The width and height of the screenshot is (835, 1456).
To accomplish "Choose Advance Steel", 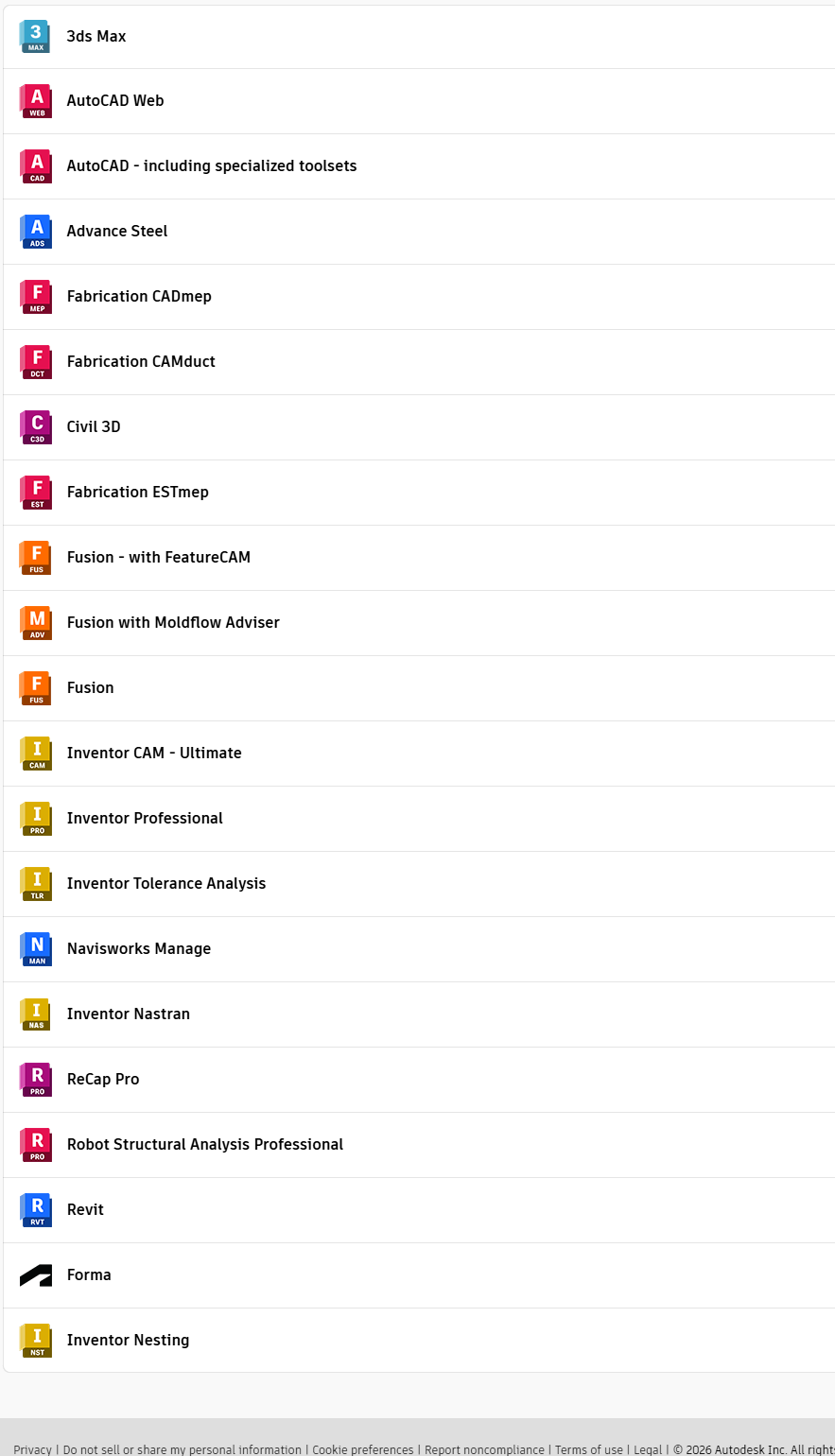I will [x=116, y=231].
